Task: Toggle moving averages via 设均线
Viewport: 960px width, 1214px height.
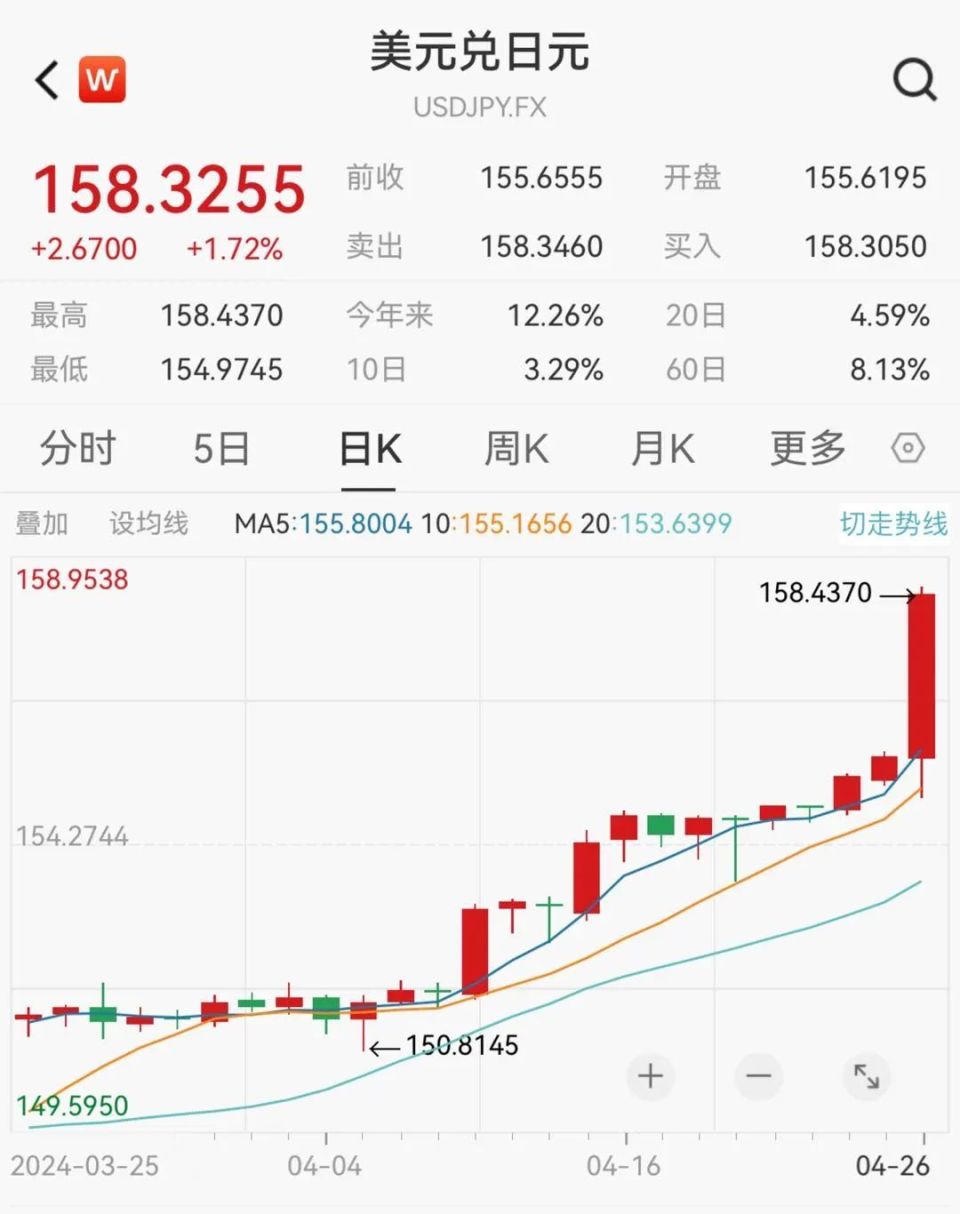Action: click(x=146, y=522)
